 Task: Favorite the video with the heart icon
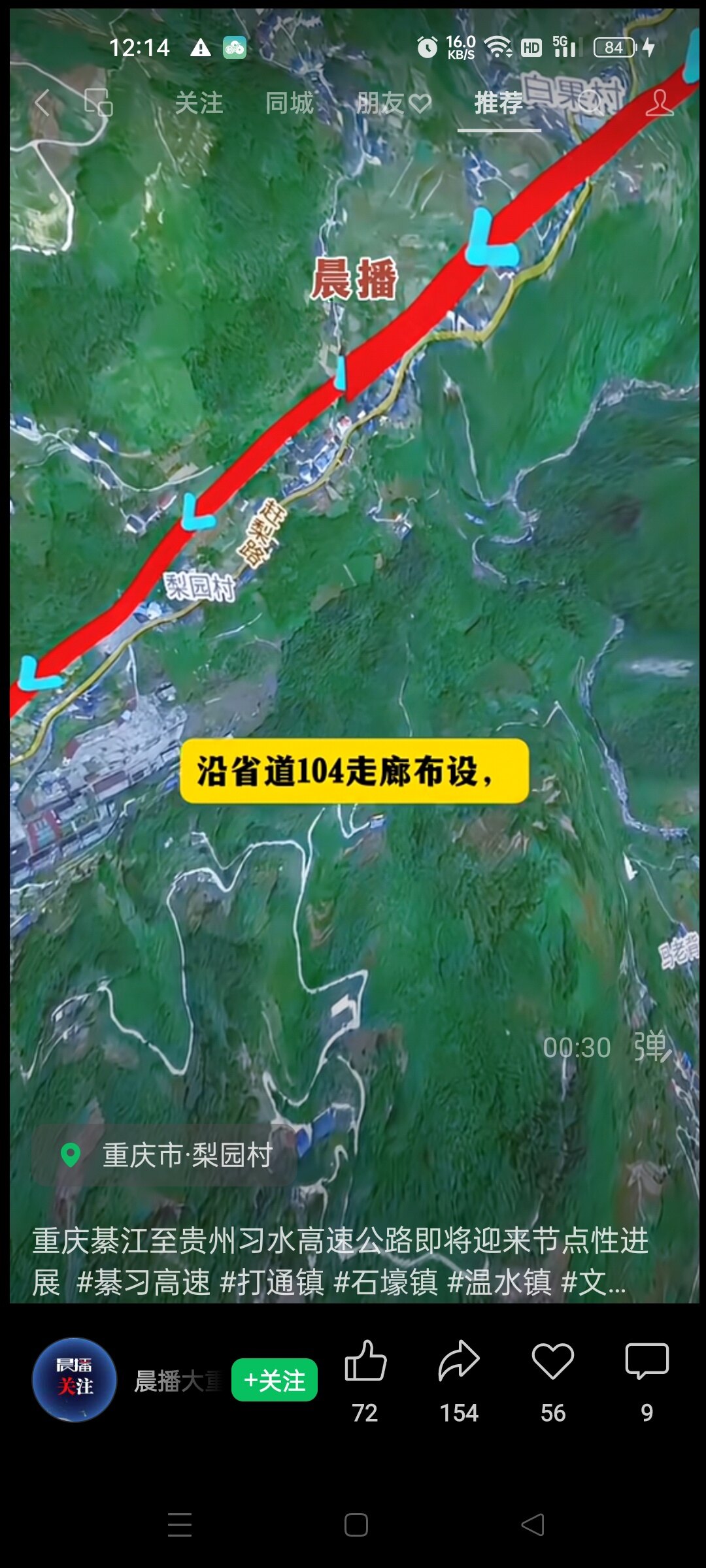point(553,1362)
